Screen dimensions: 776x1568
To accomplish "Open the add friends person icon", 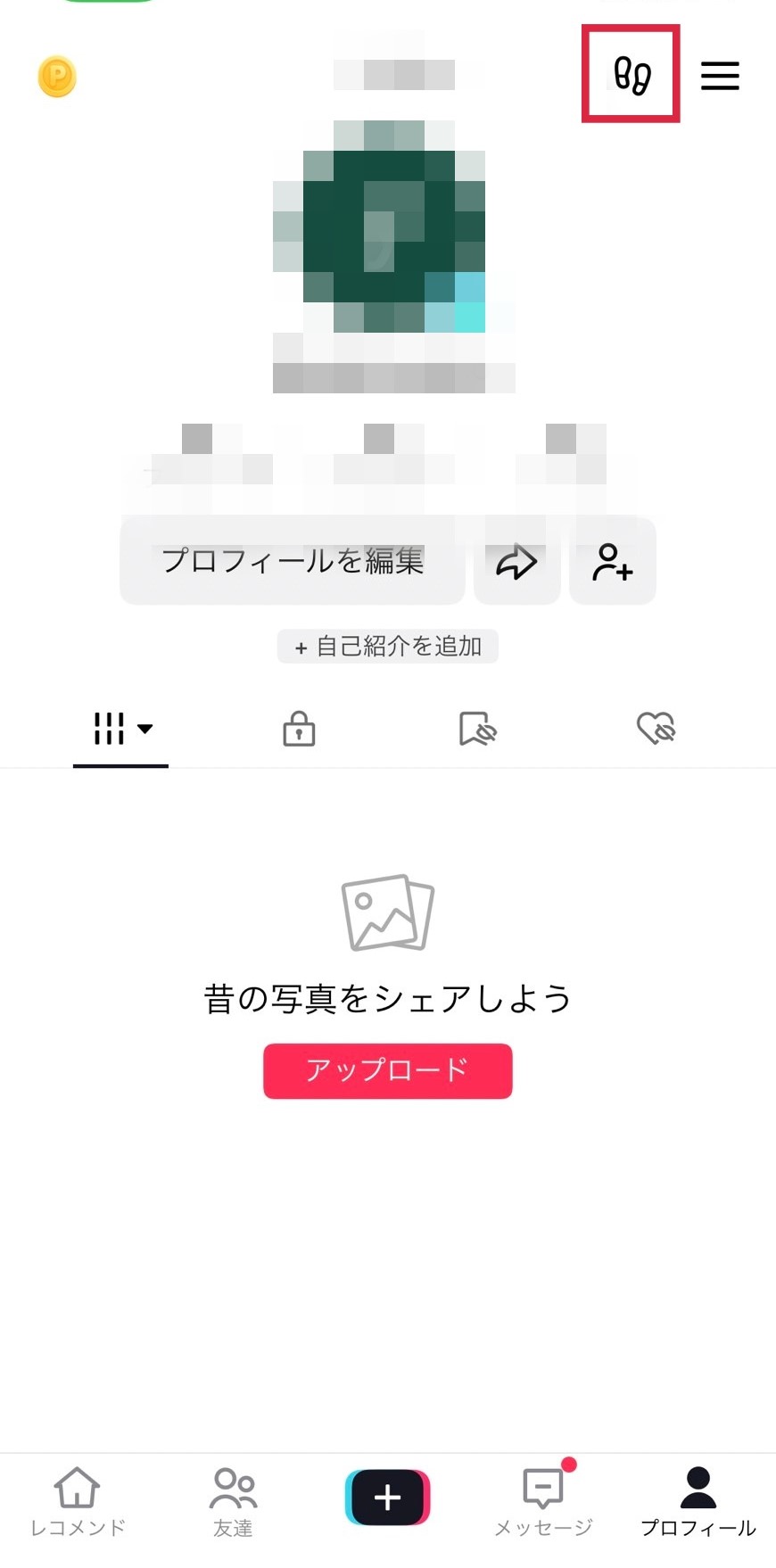I will (613, 561).
